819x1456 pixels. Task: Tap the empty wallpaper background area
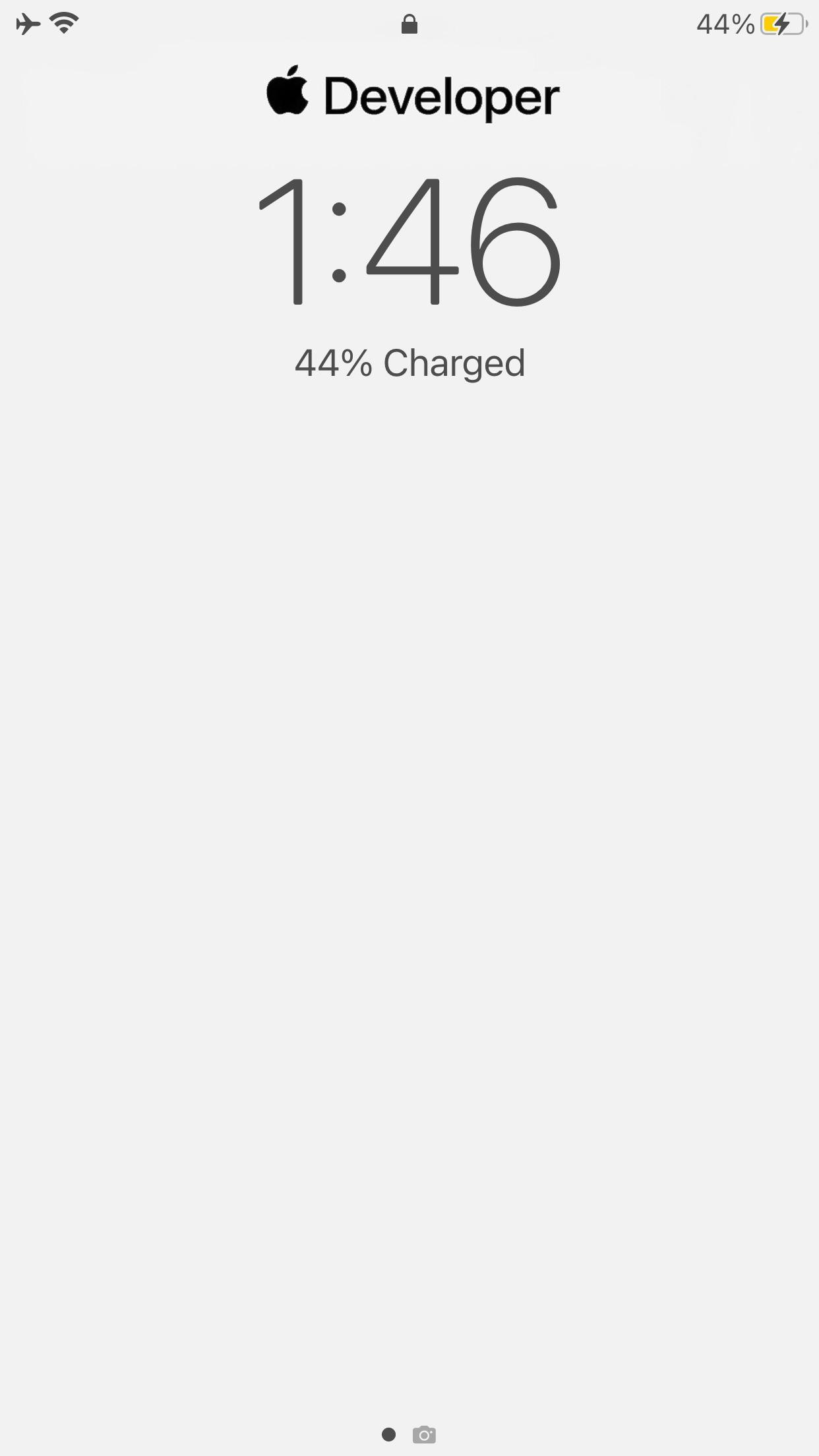coord(409,857)
